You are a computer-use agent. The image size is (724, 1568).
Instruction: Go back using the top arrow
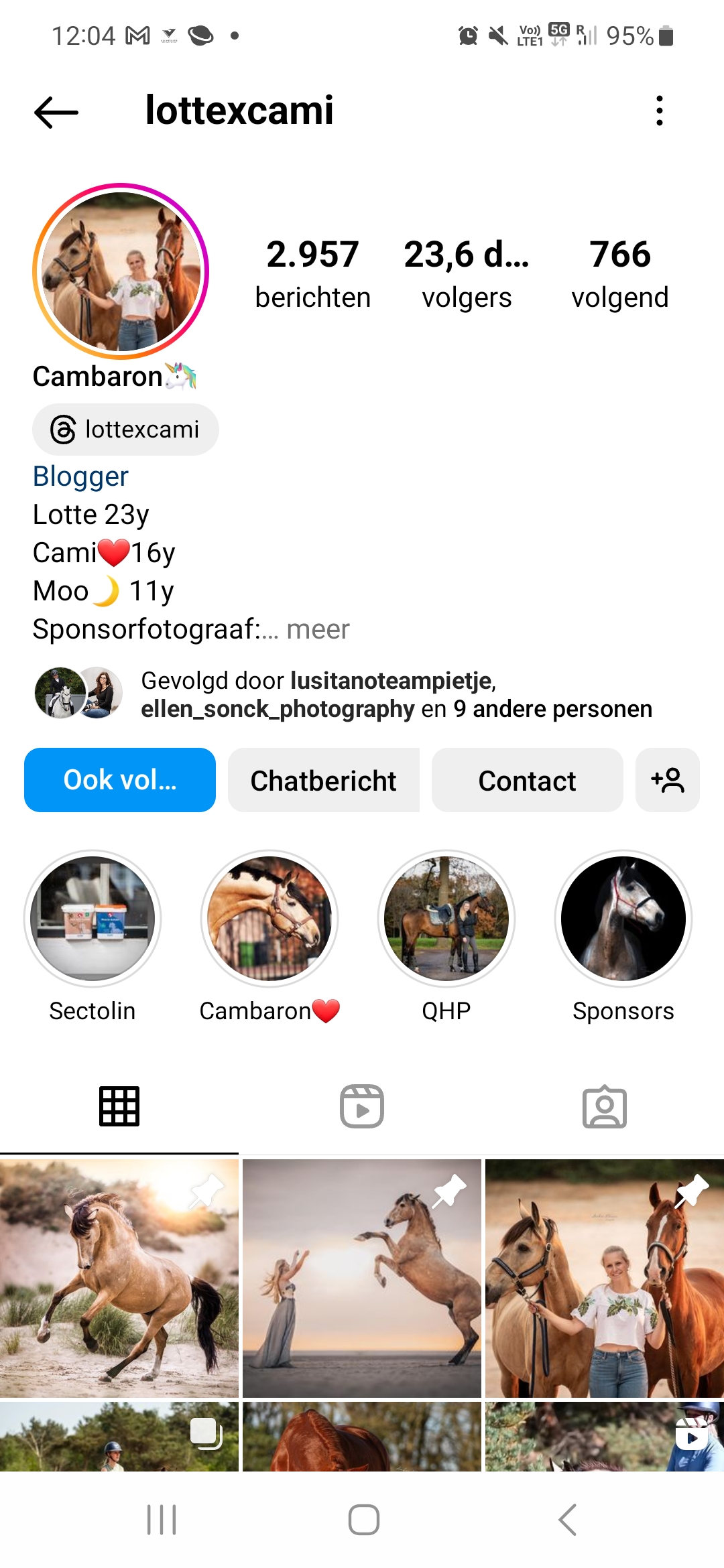tap(56, 111)
